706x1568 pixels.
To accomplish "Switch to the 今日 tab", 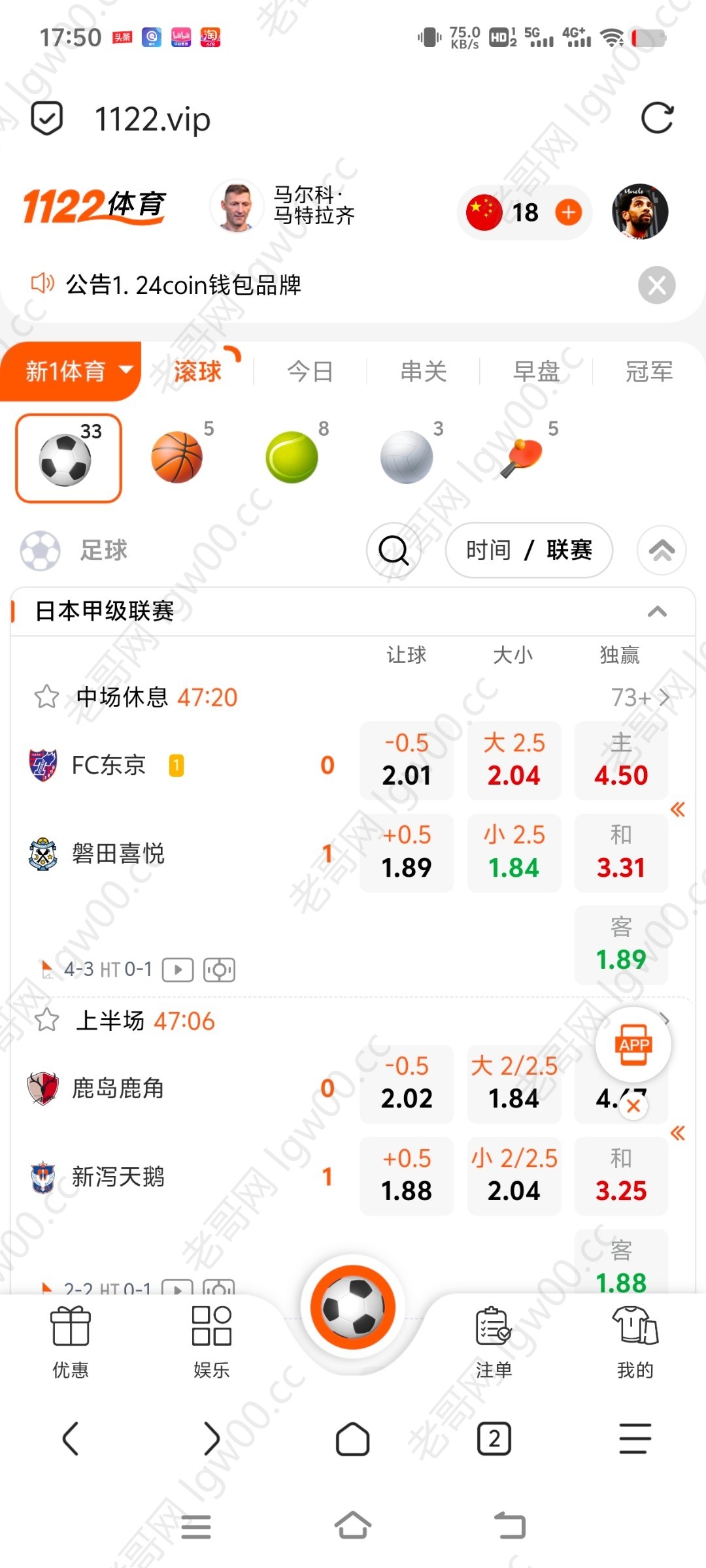I will [x=310, y=372].
